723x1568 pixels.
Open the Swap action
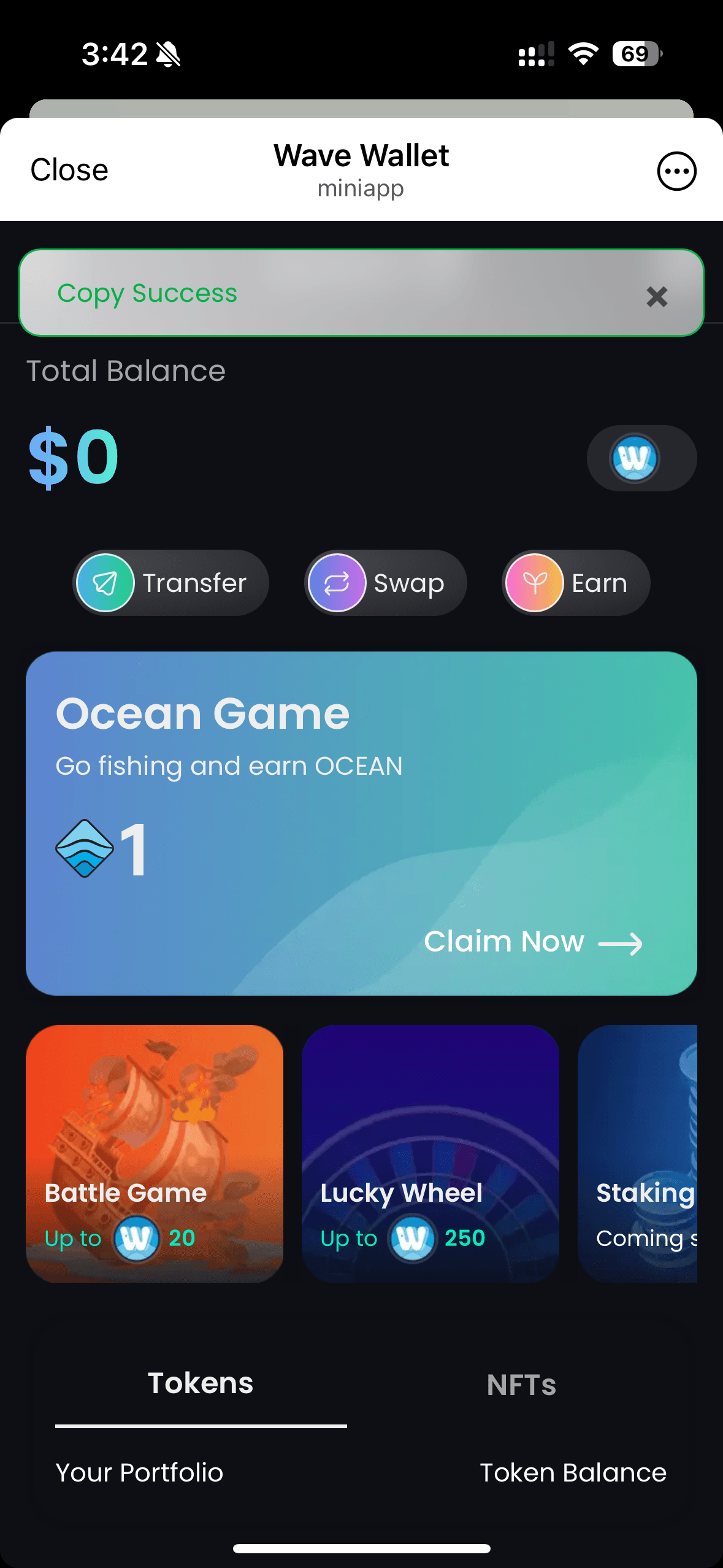point(386,583)
